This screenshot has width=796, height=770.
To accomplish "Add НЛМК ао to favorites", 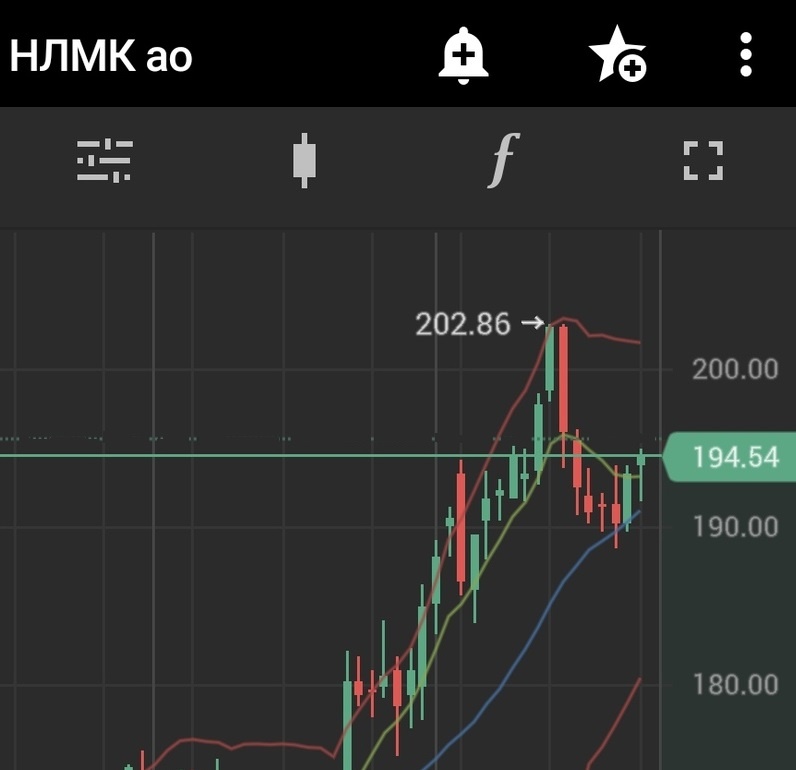I will pos(616,55).
